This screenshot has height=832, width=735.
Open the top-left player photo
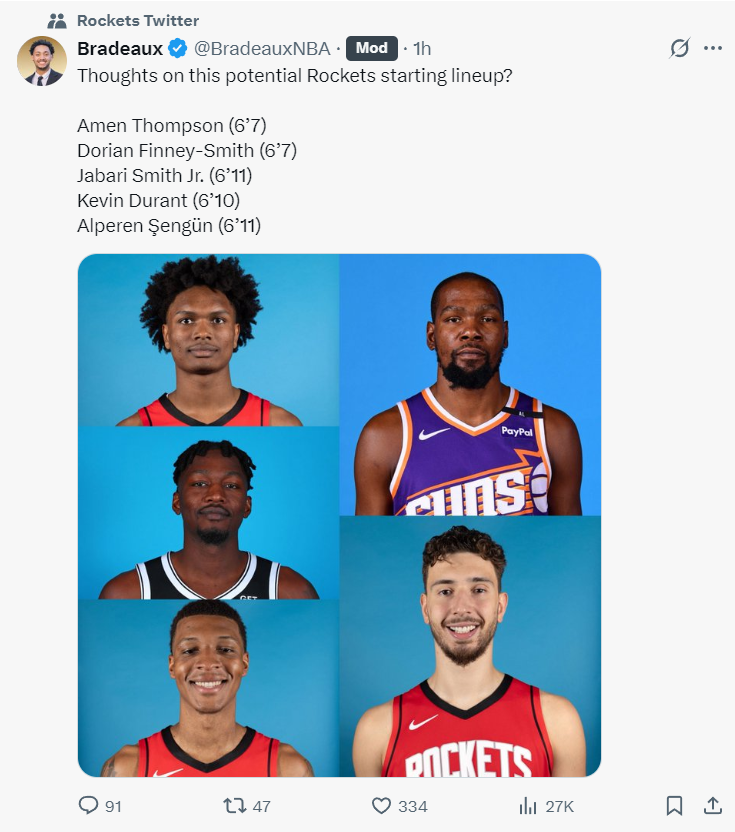click(x=208, y=340)
